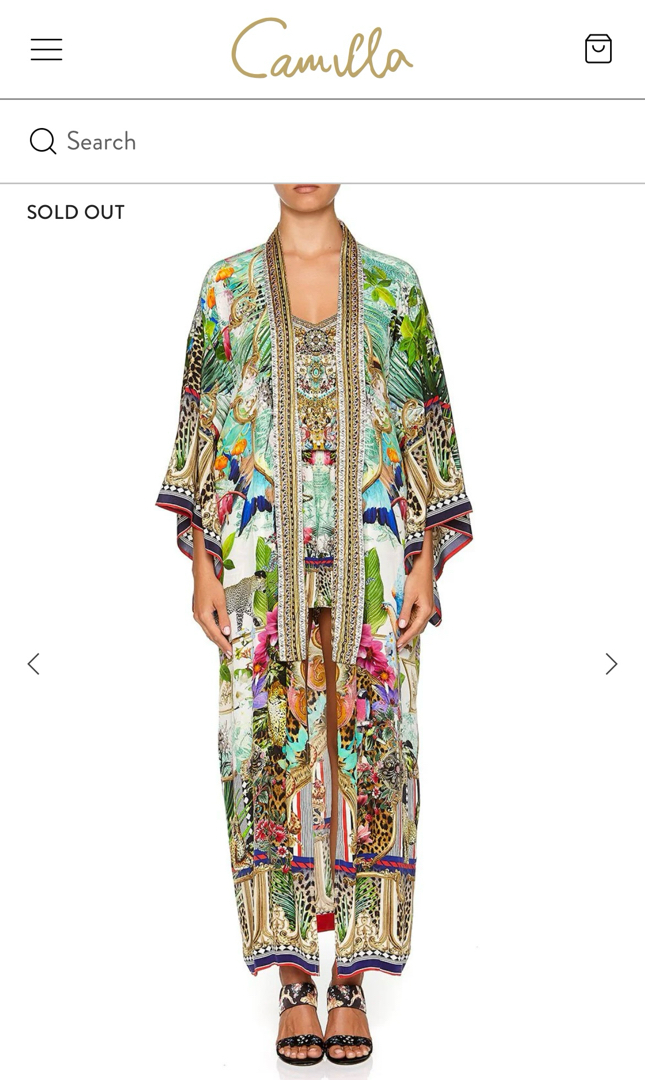Show the next product image

click(x=611, y=664)
